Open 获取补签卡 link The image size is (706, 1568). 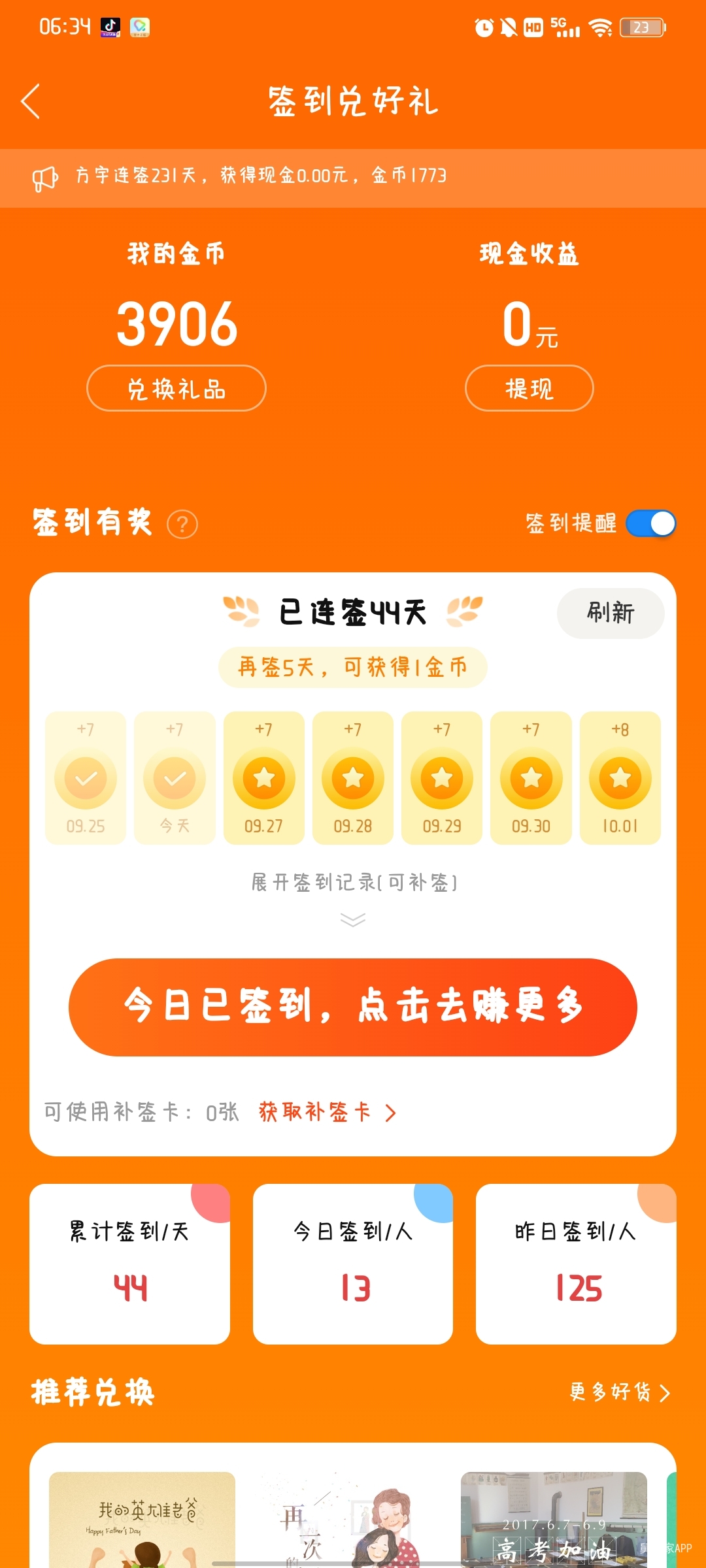[x=327, y=1112]
